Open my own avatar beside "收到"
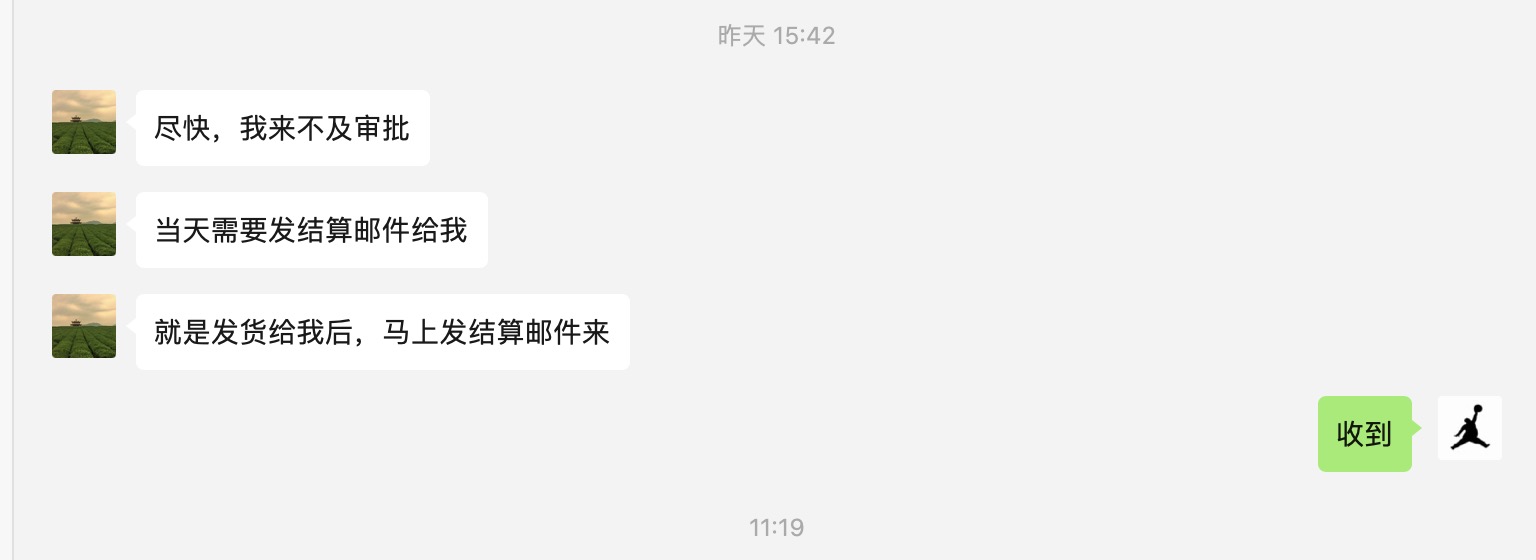 point(1469,428)
